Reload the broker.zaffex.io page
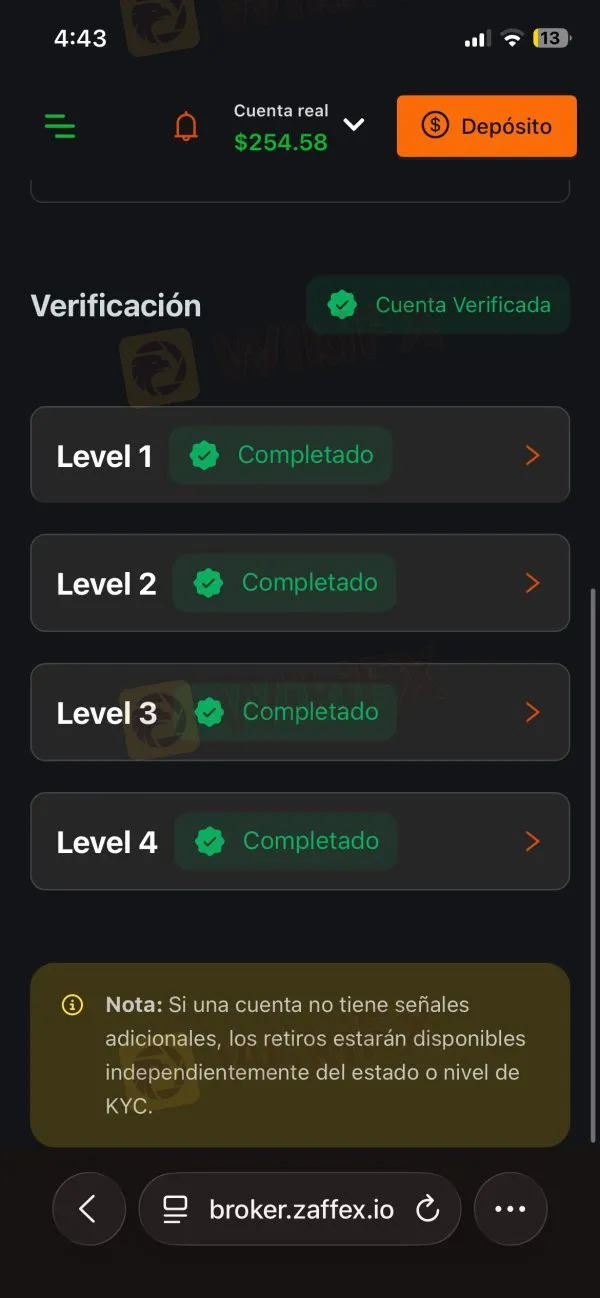Viewport: 600px width, 1298px height. [428, 1210]
